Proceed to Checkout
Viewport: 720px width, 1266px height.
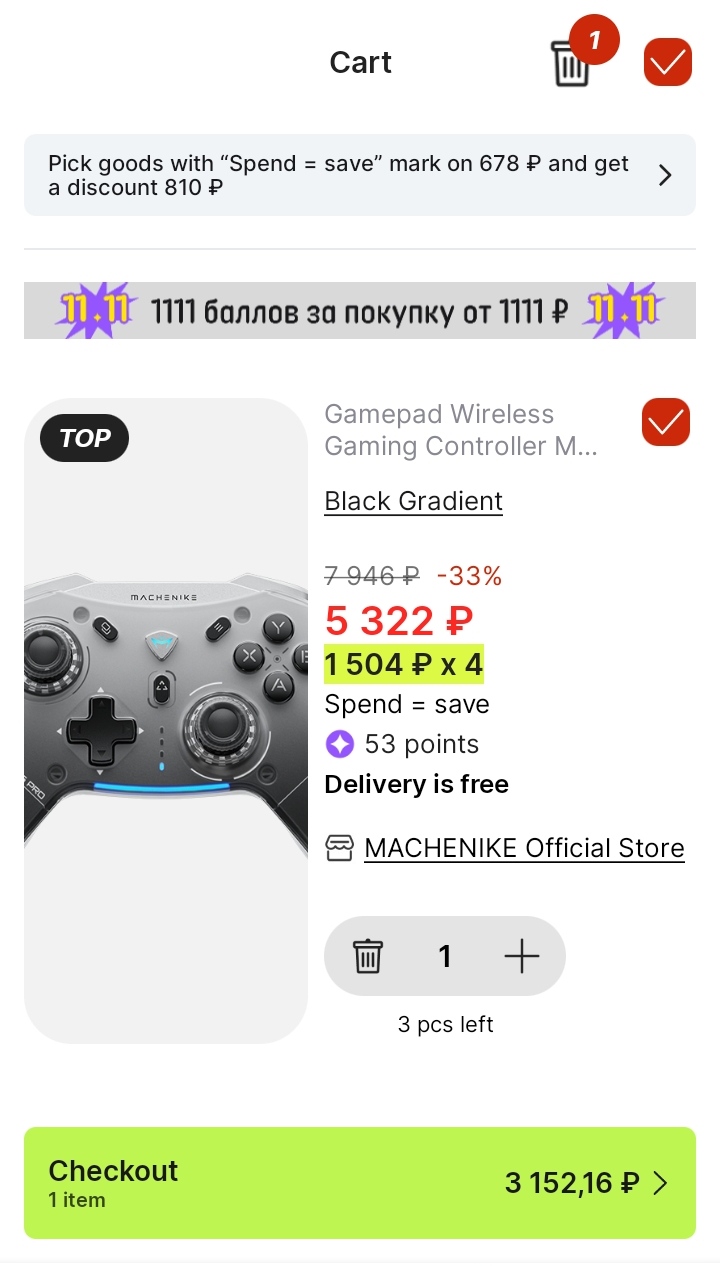(x=360, y=1184)
